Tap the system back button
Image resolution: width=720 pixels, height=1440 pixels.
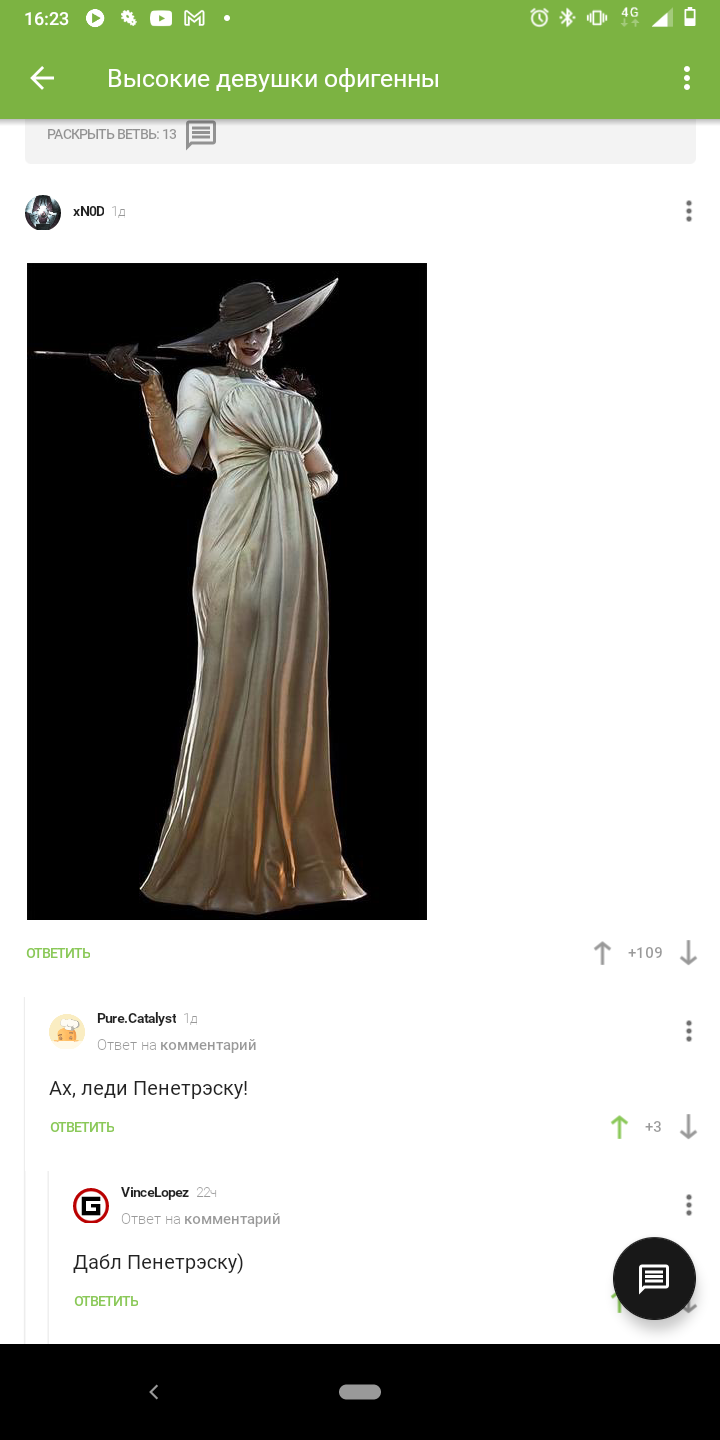[154, 1392]
